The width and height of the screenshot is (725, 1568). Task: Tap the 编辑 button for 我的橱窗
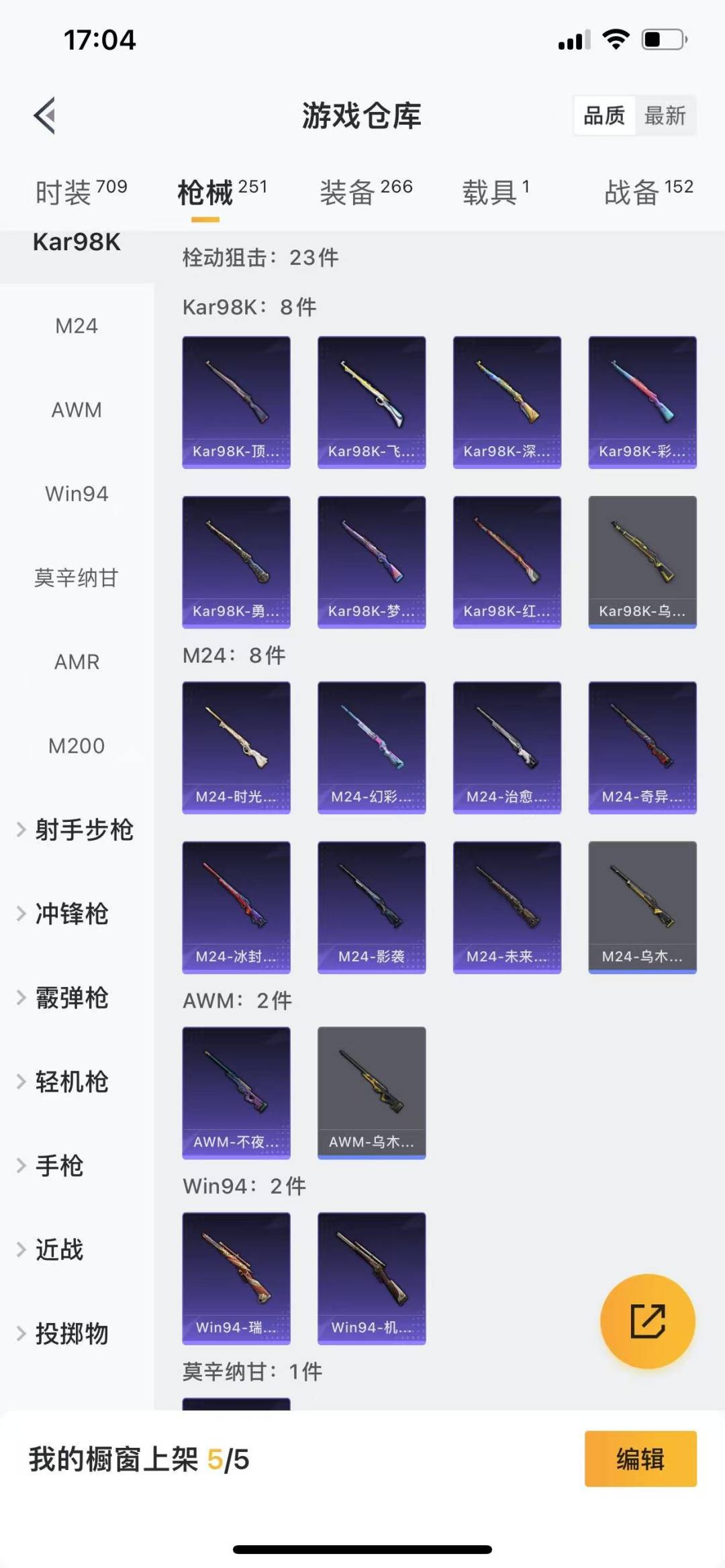coord(640,1459)
